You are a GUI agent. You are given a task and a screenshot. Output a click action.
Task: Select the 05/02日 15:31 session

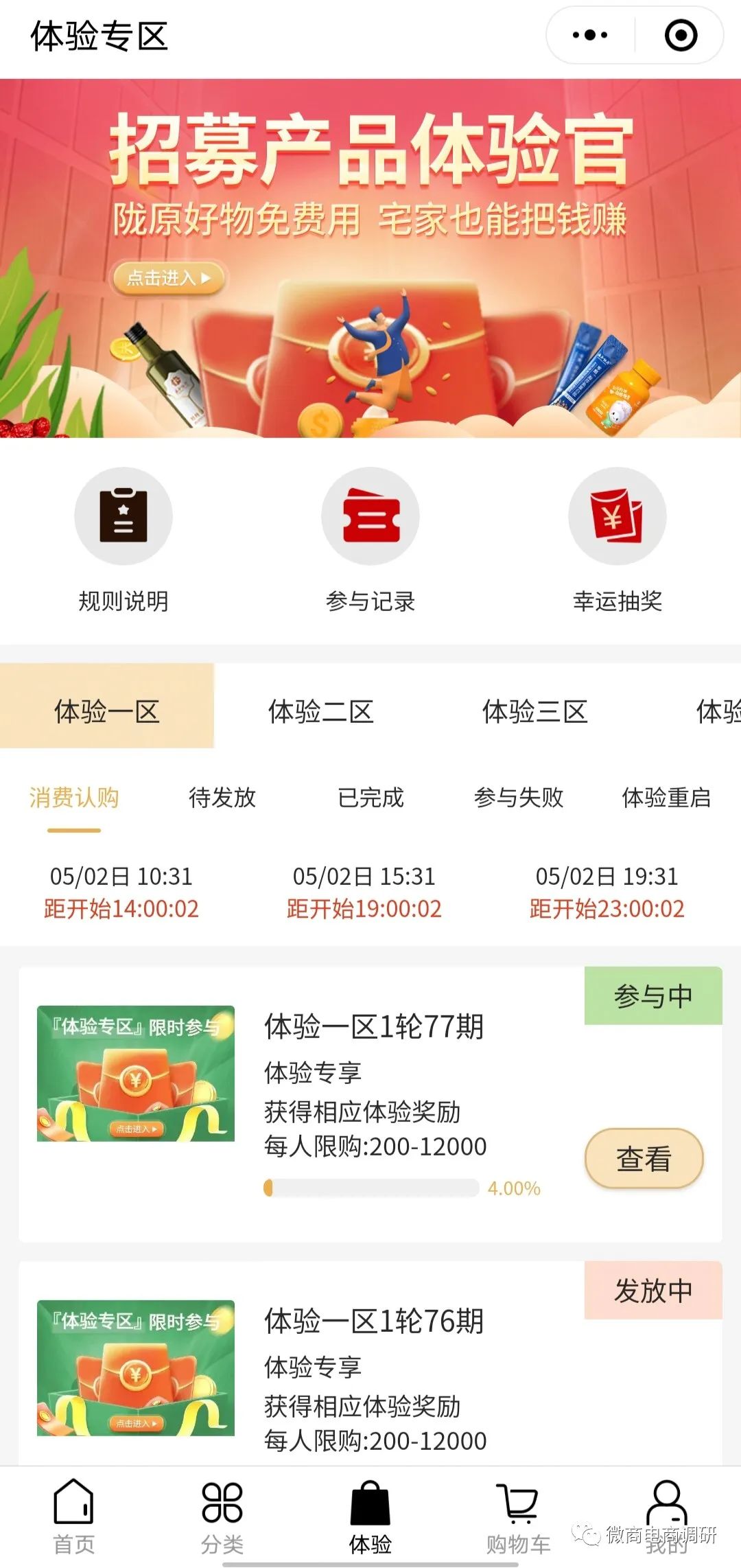pyautogui.click(x=364, y=891)
